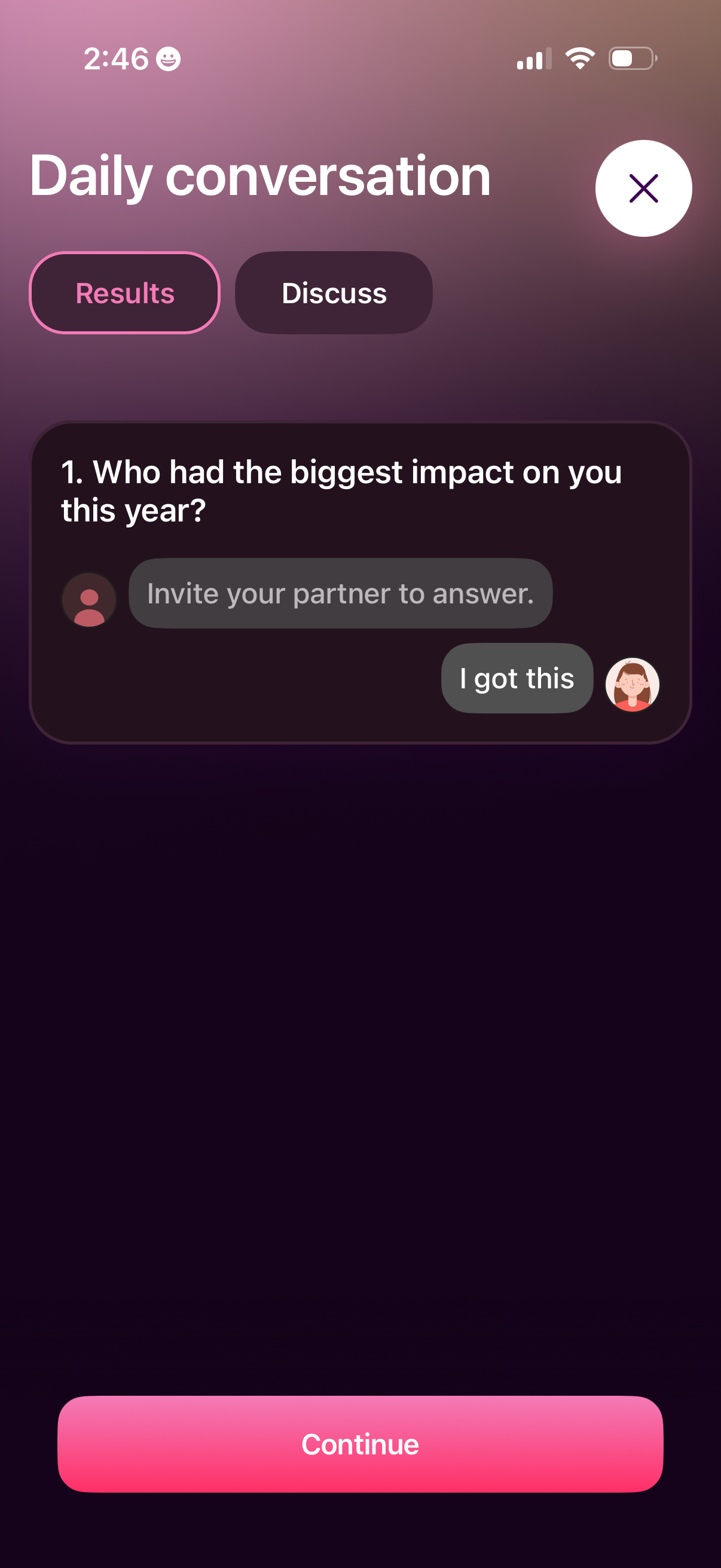This screenshot has height=1568, width=721.
Task: Click the X icon to dismiss the conversation
Action: pos(644,189)
